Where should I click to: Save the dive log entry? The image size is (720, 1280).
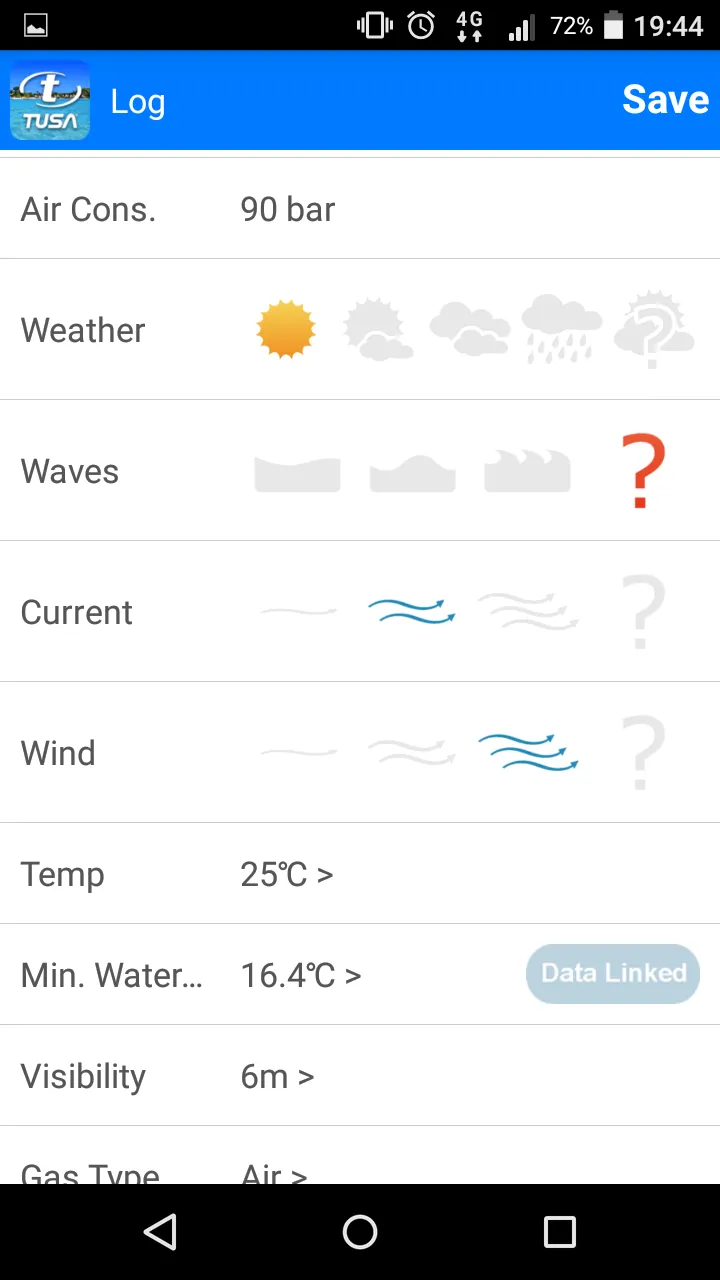coord(665,100)
